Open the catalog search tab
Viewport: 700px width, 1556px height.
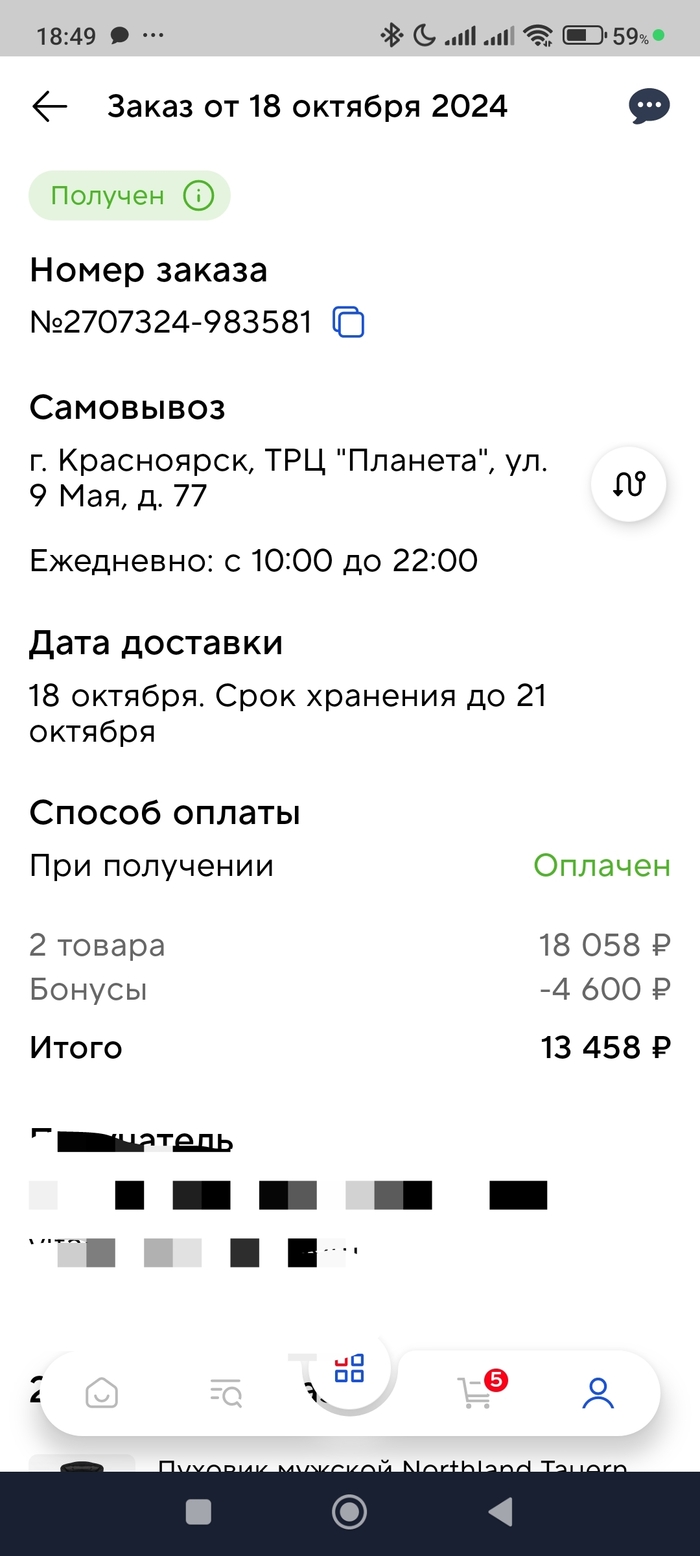click(226, 1393)
